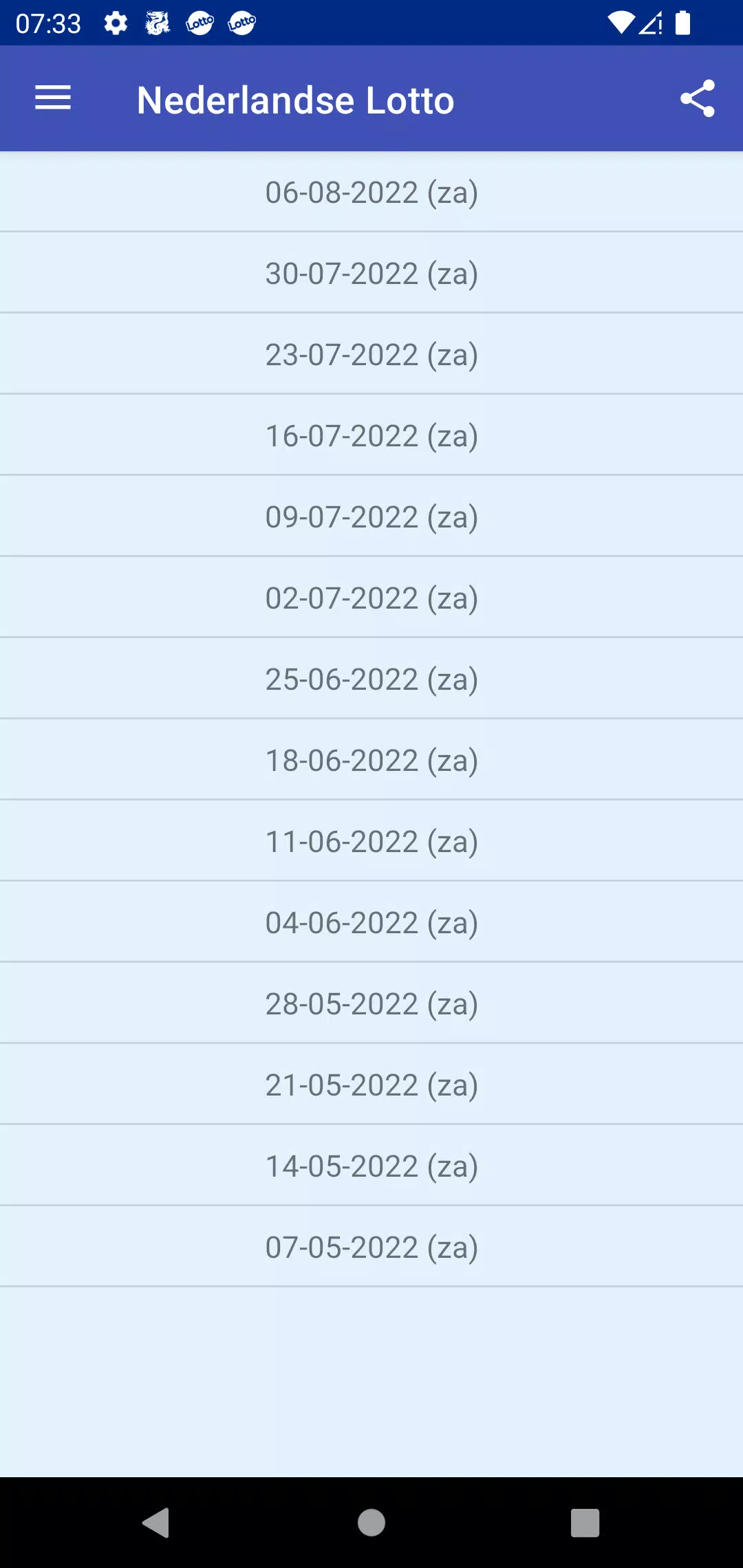Screen dimensions: 743x1568
Task: Tap the second Lotto notification icon
Action: (x=242, y=23)
